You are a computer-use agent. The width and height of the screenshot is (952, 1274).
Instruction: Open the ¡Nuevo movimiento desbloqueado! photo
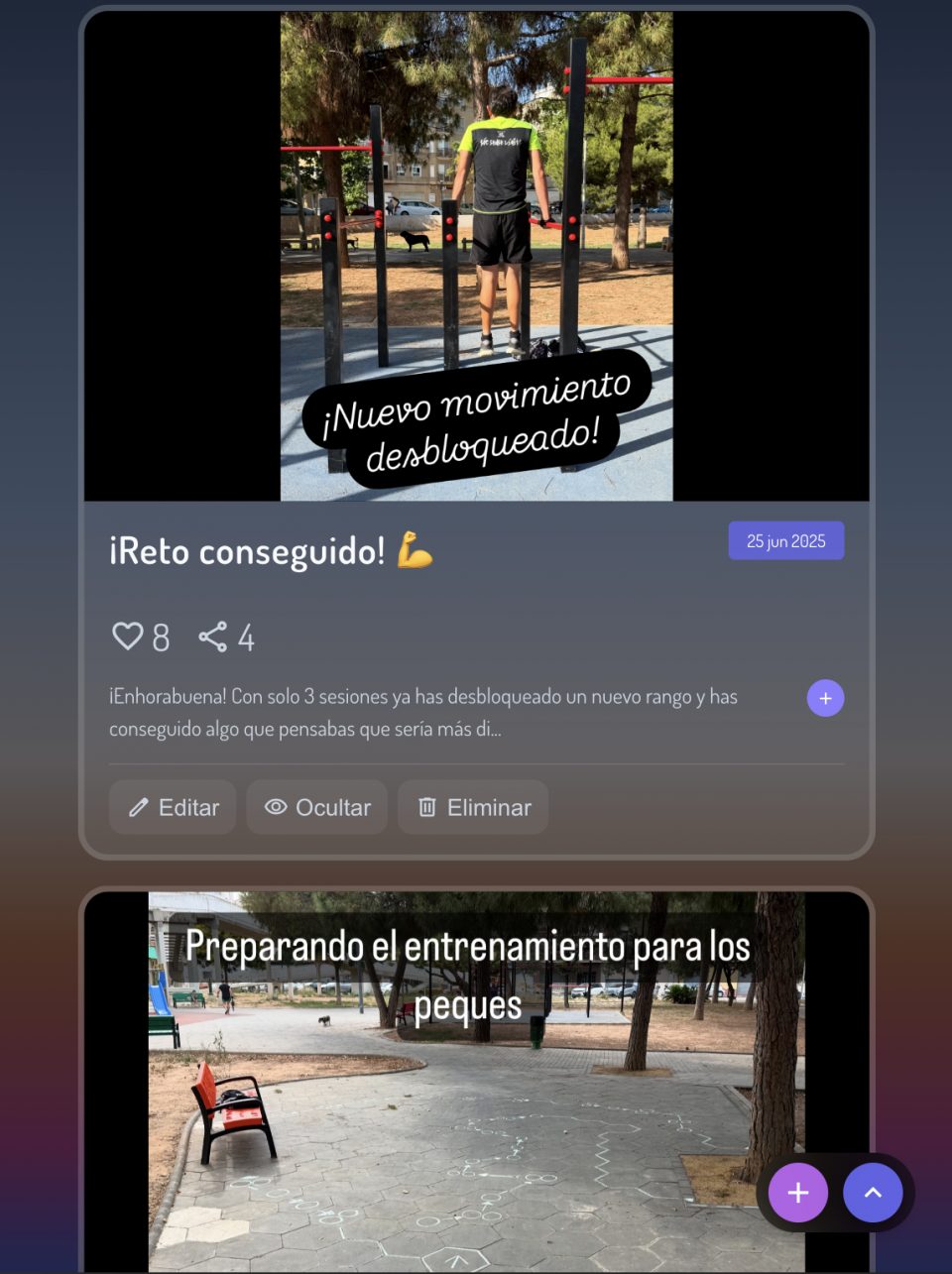click(476, 256)
